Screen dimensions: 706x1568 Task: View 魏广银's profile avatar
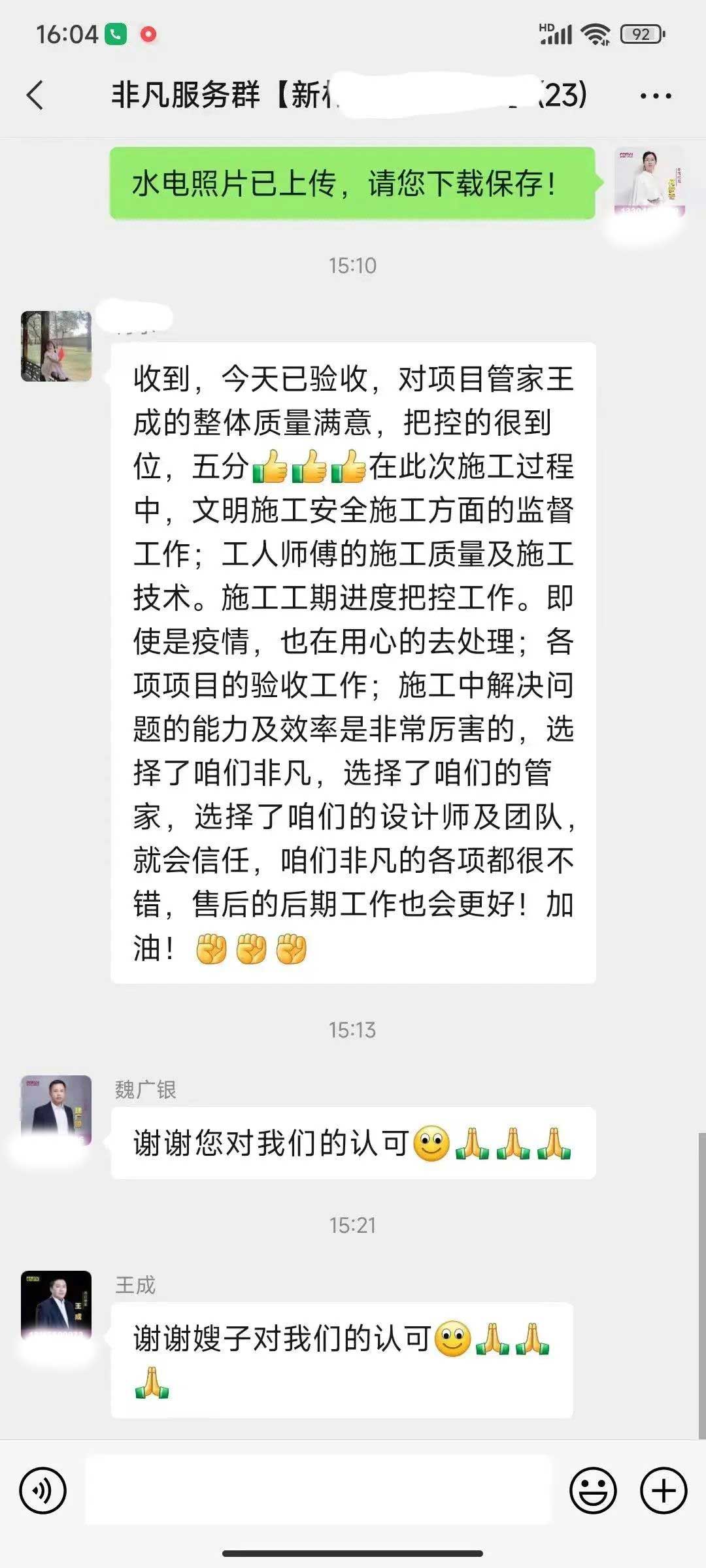pos(56,1111)
